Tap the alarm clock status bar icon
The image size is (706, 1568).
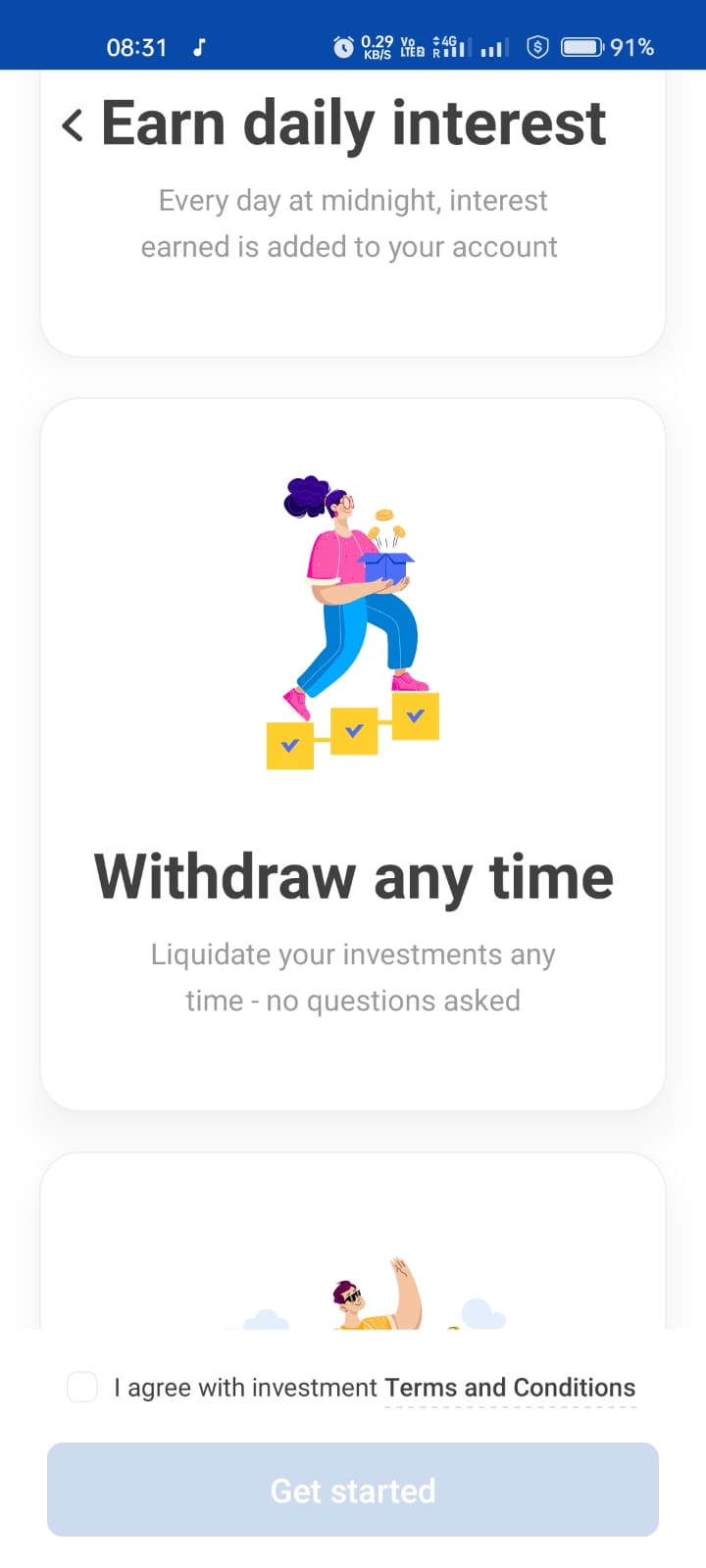click(x=341, y=46)
